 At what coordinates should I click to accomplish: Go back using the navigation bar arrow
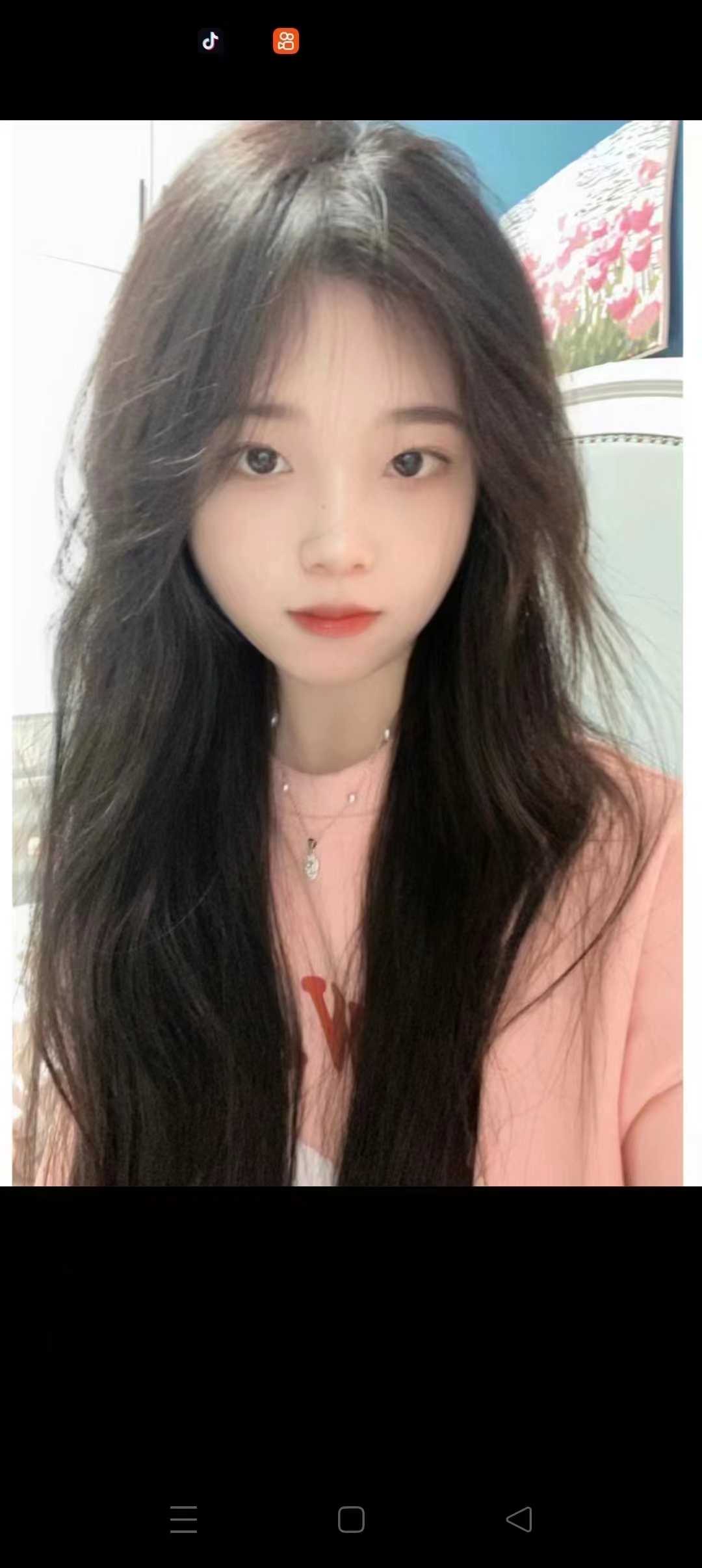(x=519, y=1519)
